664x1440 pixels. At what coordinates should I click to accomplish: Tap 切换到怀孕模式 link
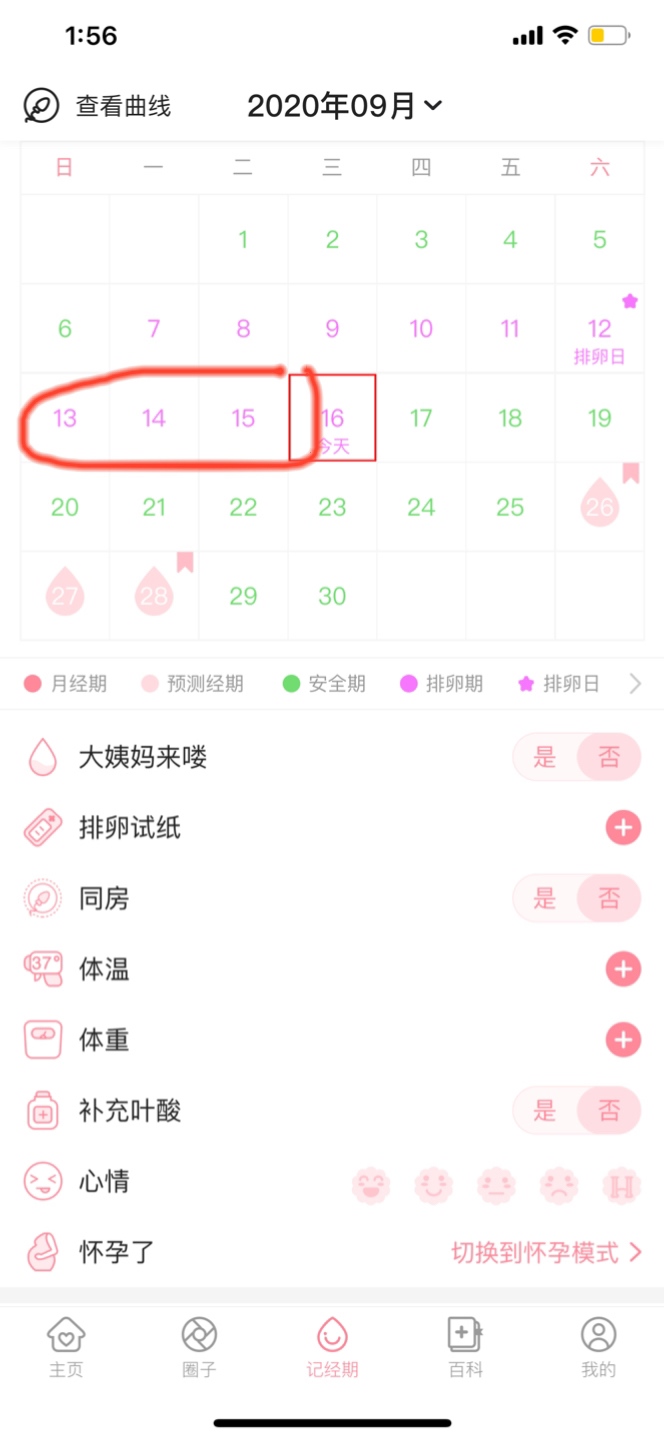pyautogui.click(x=545, y=1252)
